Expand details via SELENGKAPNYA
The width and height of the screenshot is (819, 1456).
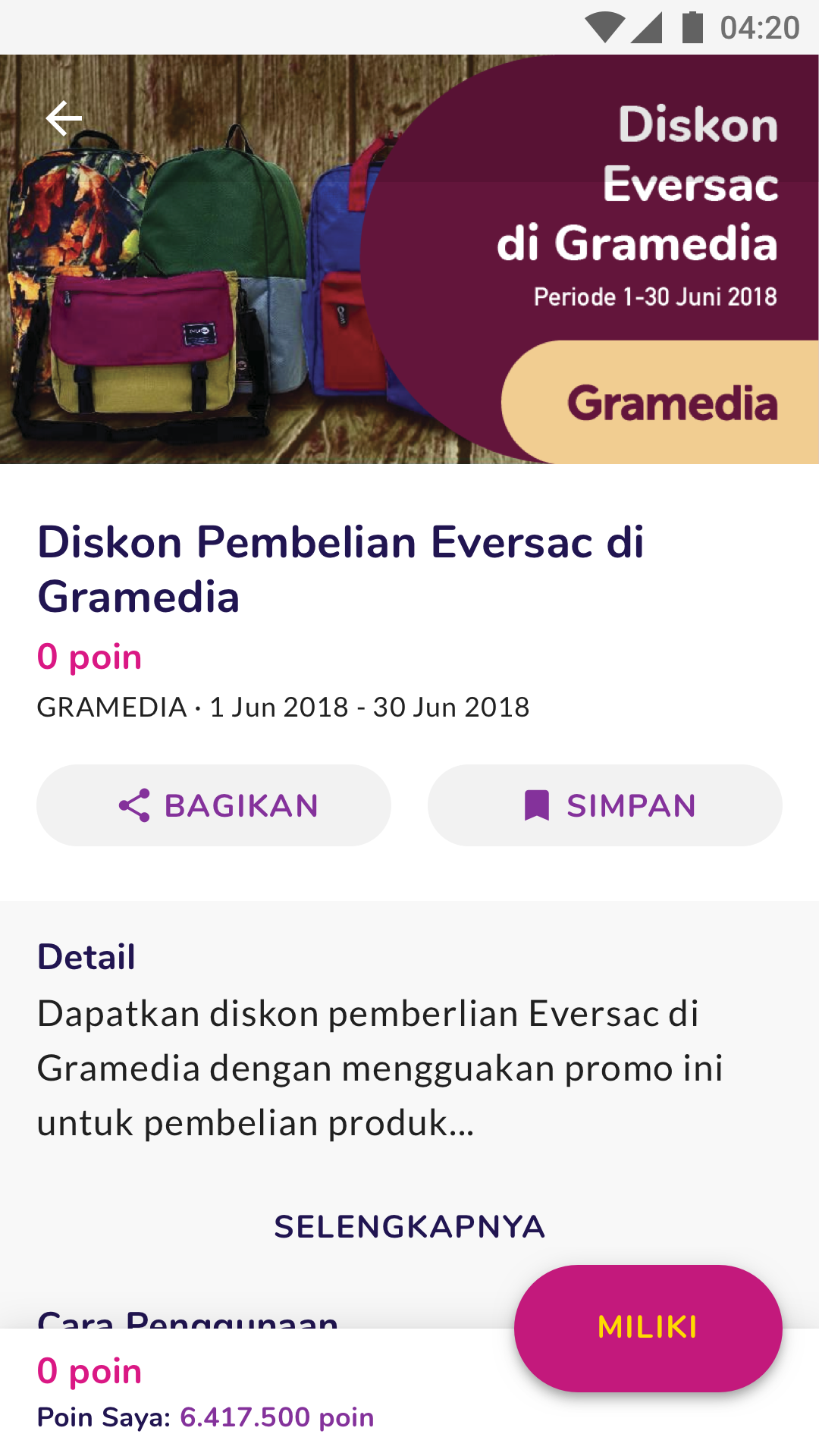[x=409, y=1226]
